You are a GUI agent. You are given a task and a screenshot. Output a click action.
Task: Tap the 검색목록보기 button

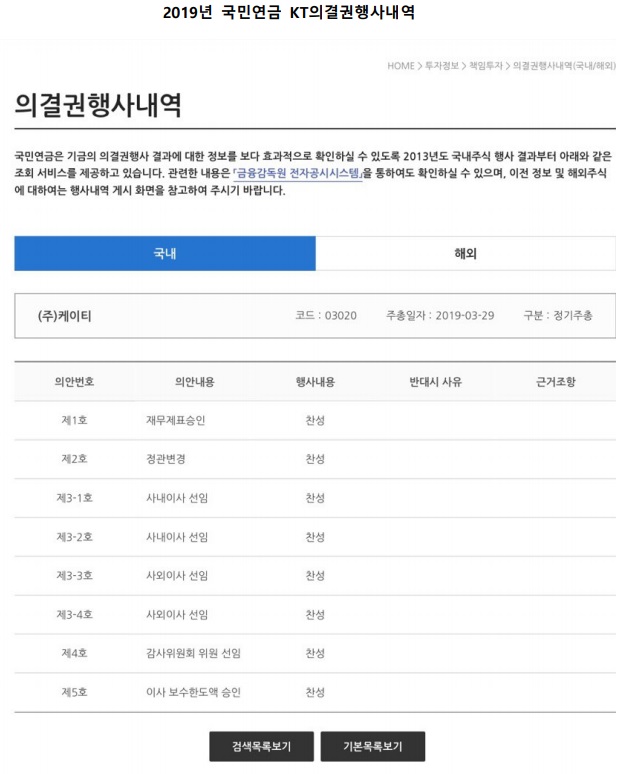pyautogui.click(x=261, y=746)
